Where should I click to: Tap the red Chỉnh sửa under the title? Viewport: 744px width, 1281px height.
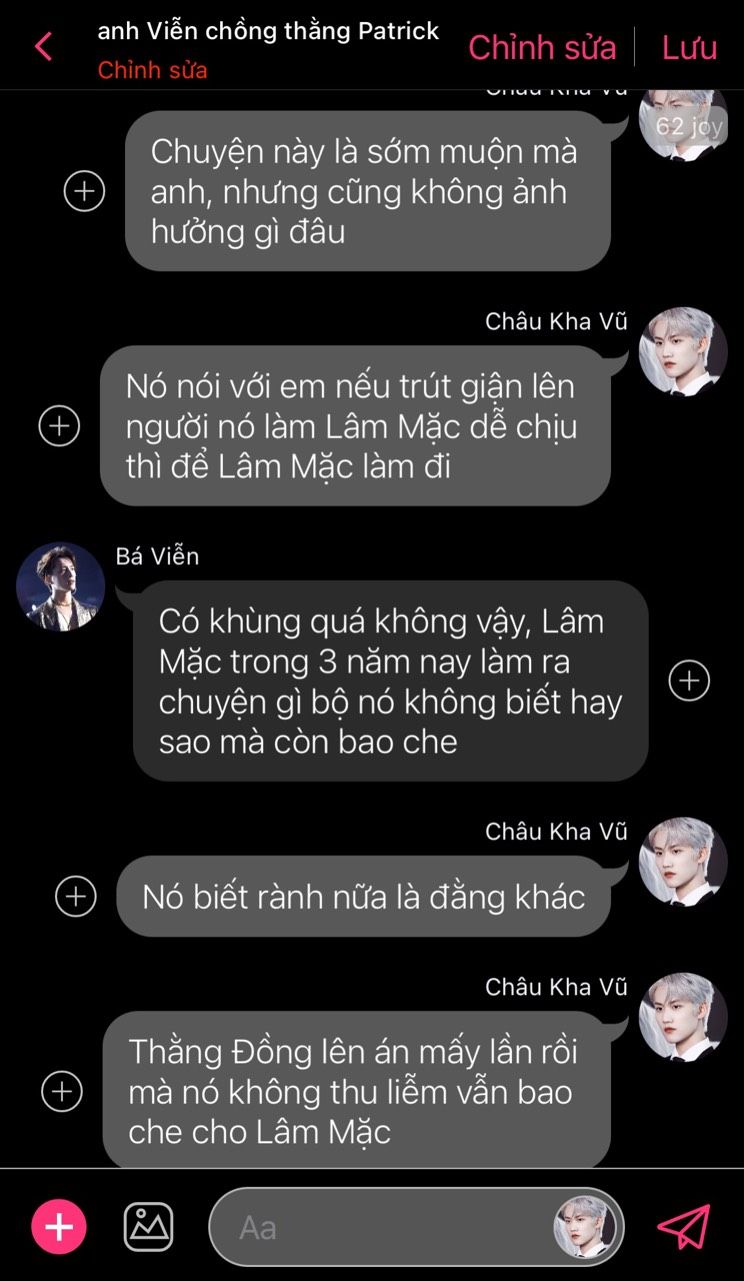pos(152,70)
